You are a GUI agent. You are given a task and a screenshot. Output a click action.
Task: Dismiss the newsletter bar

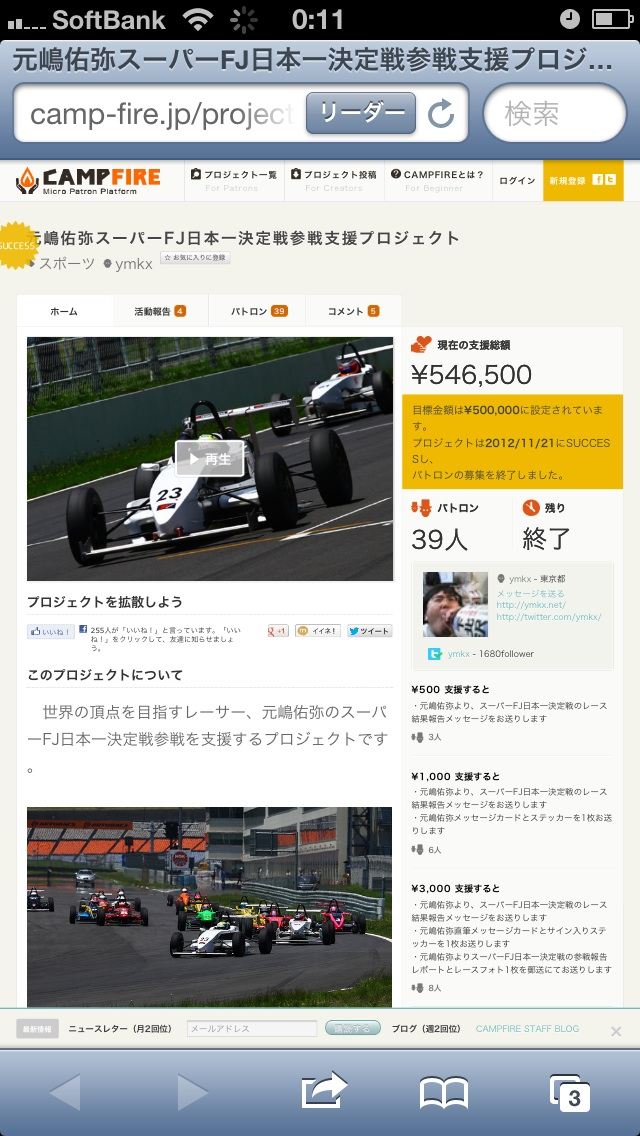(615, 1031)
